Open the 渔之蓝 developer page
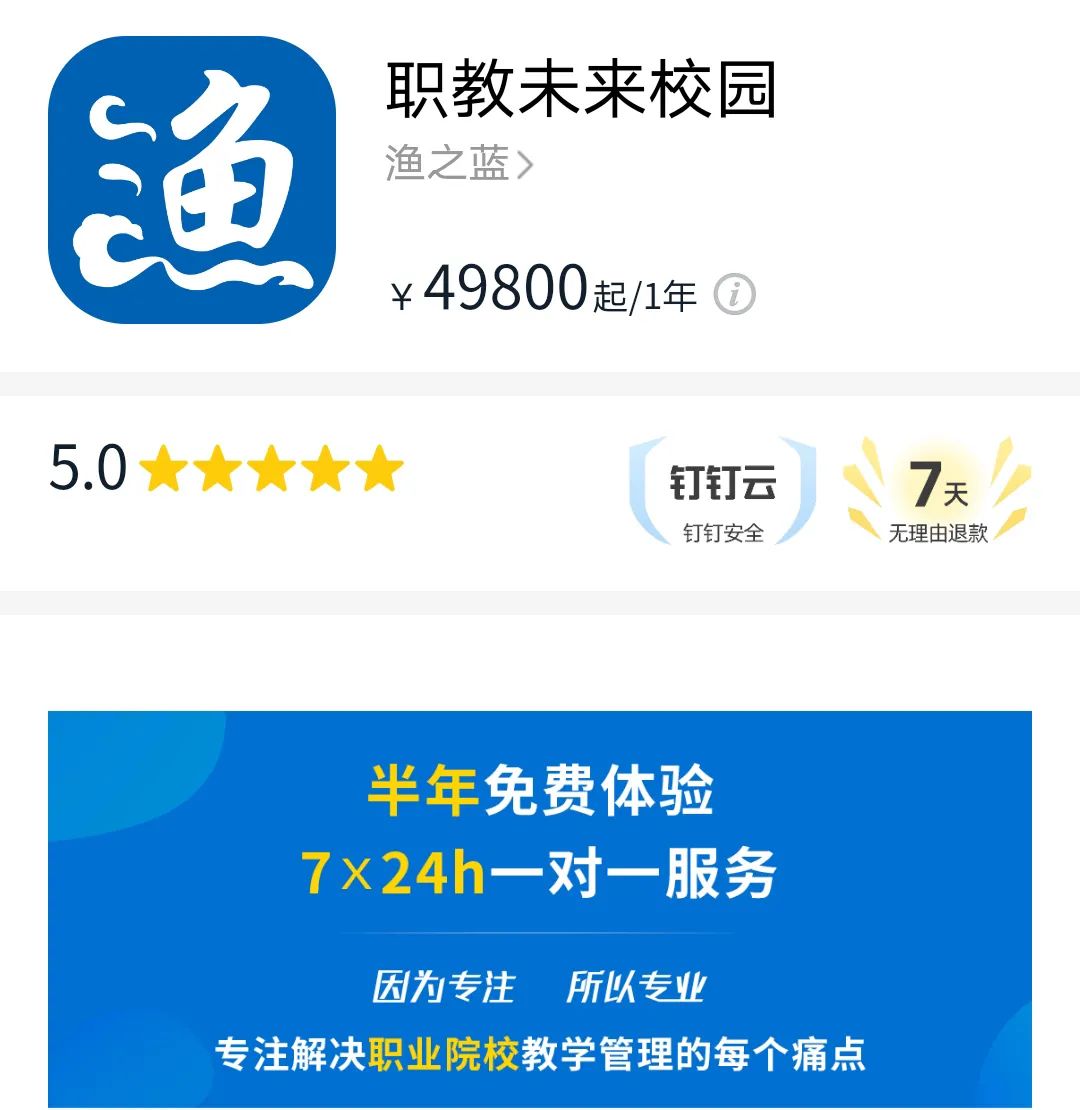This screenshot has height=1110, width=1080. [459, 163]
